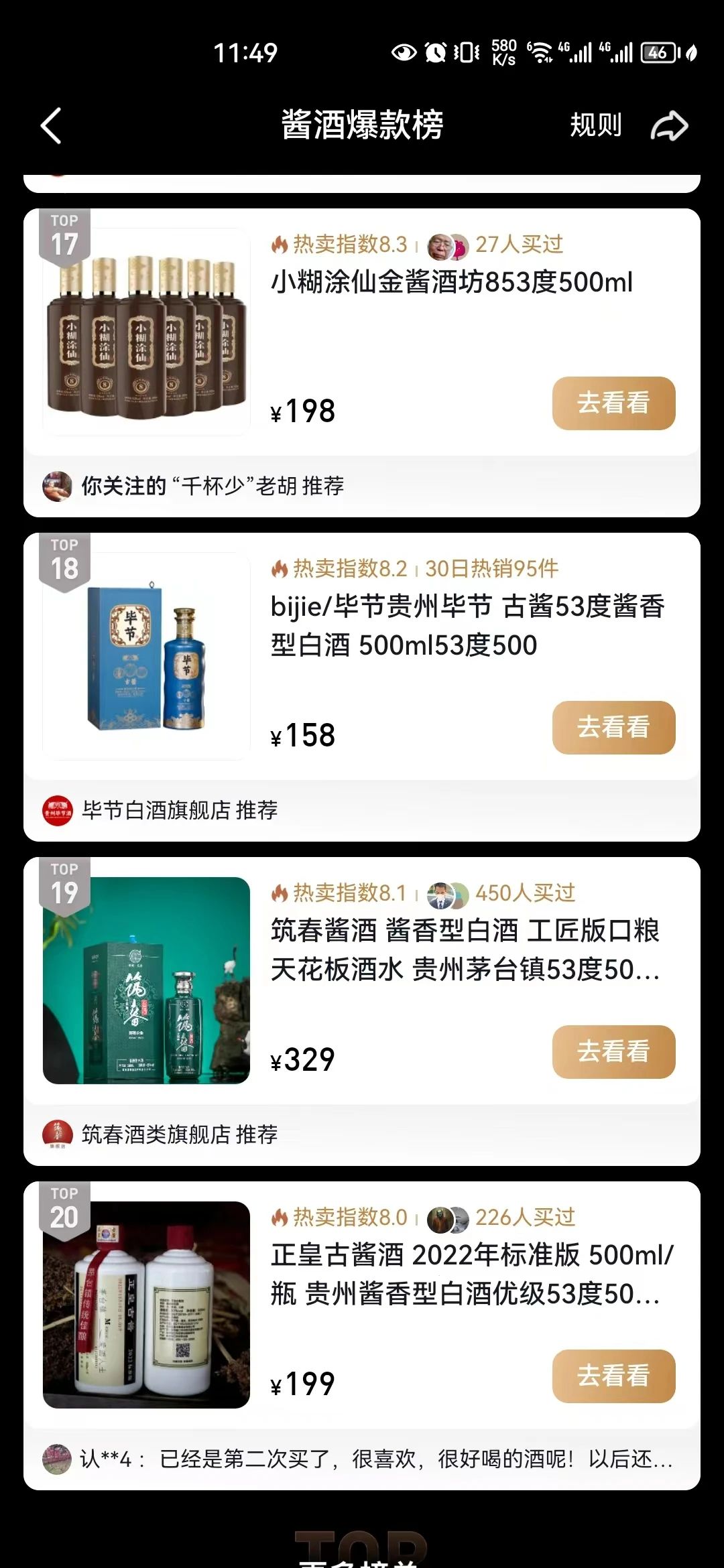View the TOP 20 正皇古酱酒 product image
This screenshot has width=724, height=1568.
[x=146, y=1305]
